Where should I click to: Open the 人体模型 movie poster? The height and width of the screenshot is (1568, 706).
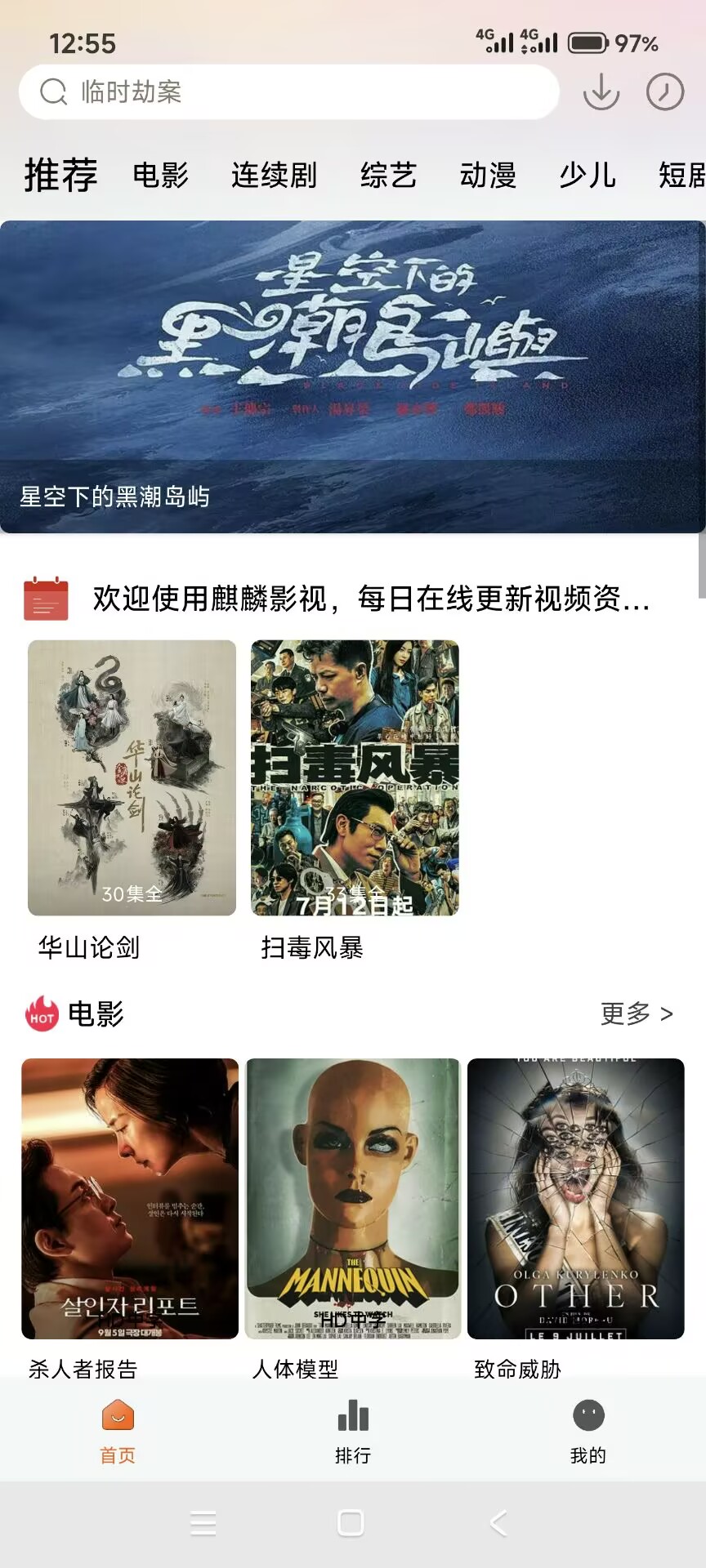(x=353, y=1196)
